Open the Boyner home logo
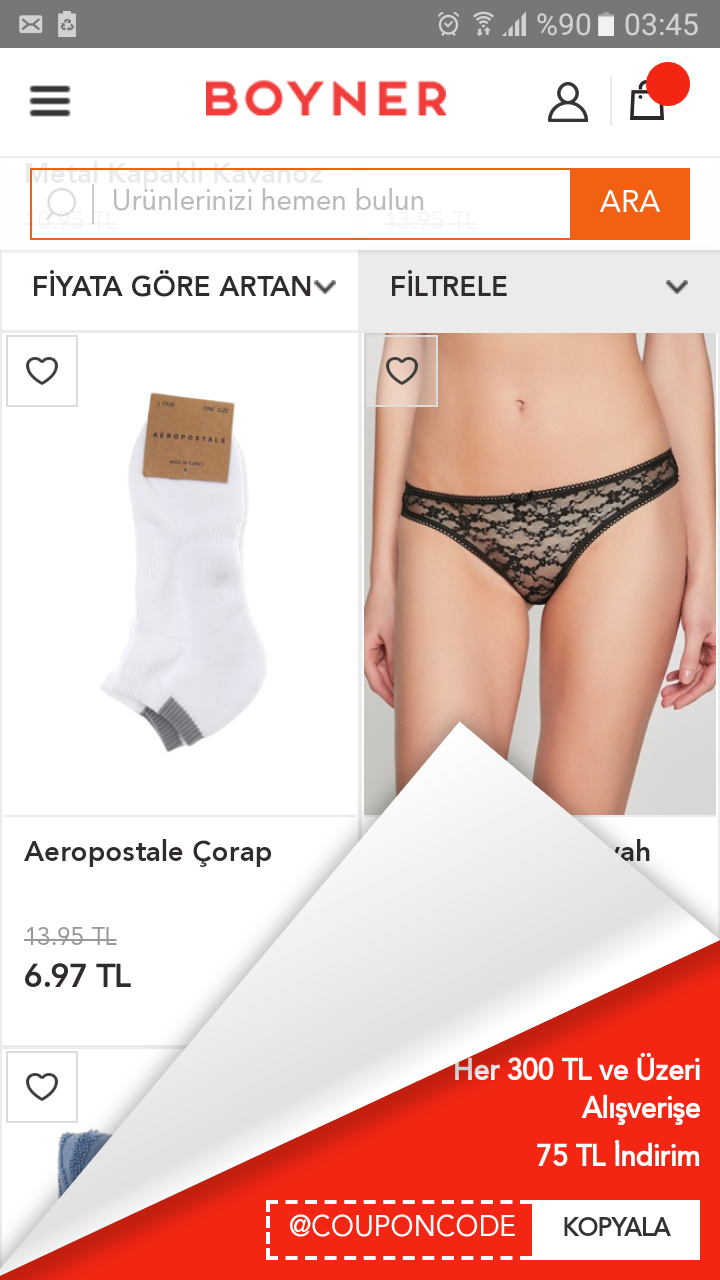720x1280 pixels. tap(326, 100)
